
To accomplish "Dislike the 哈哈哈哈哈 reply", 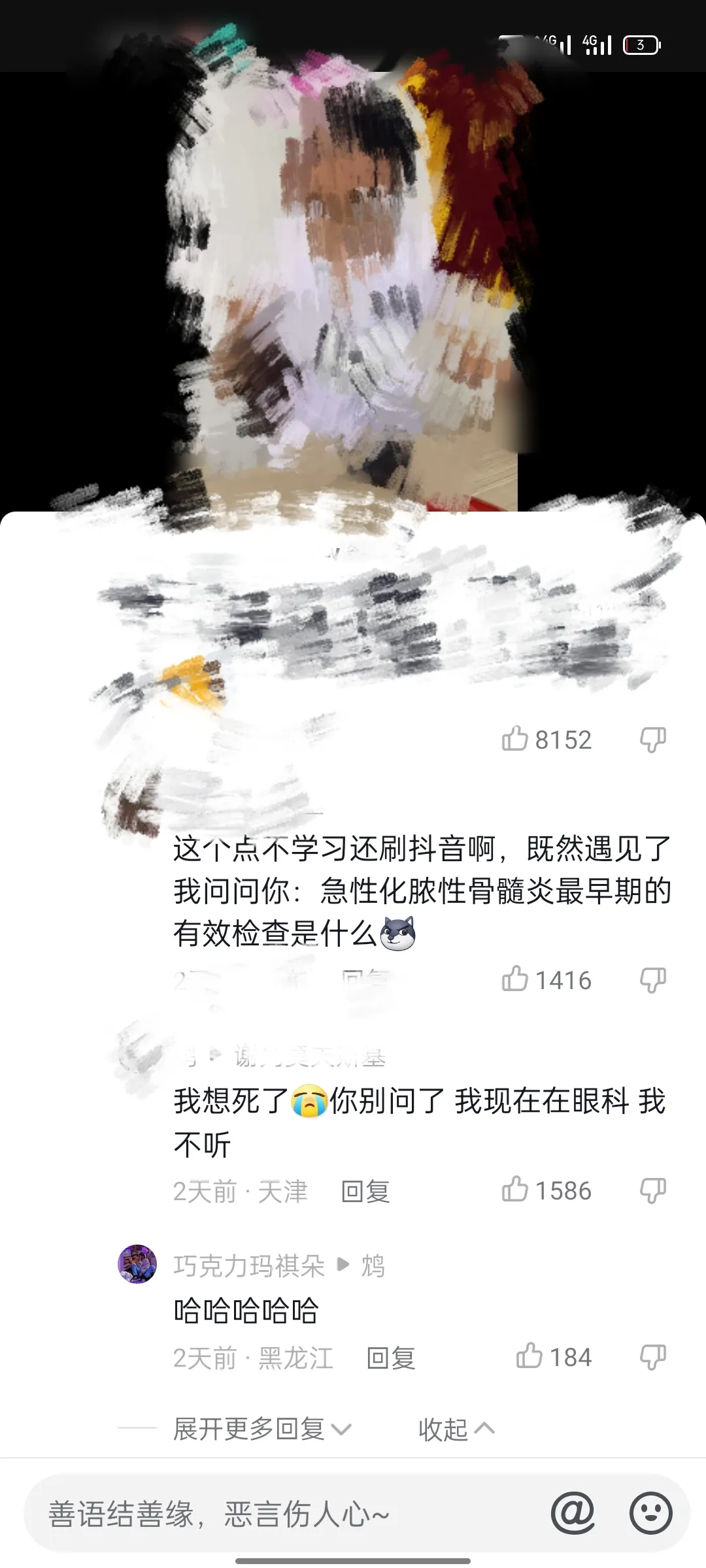I will [652, 1357].
